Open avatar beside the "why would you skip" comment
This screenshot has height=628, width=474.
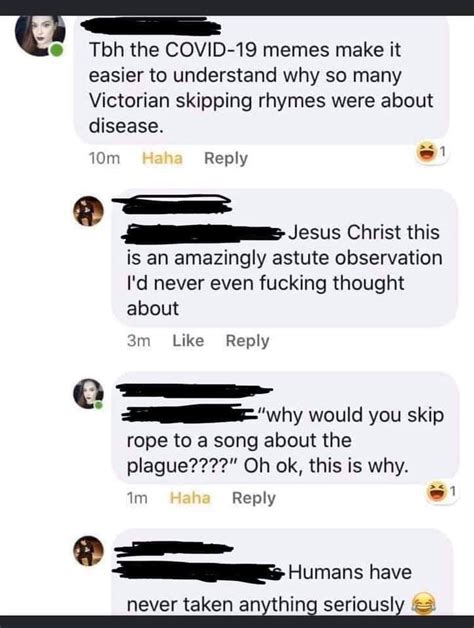(x=88, y=394)
